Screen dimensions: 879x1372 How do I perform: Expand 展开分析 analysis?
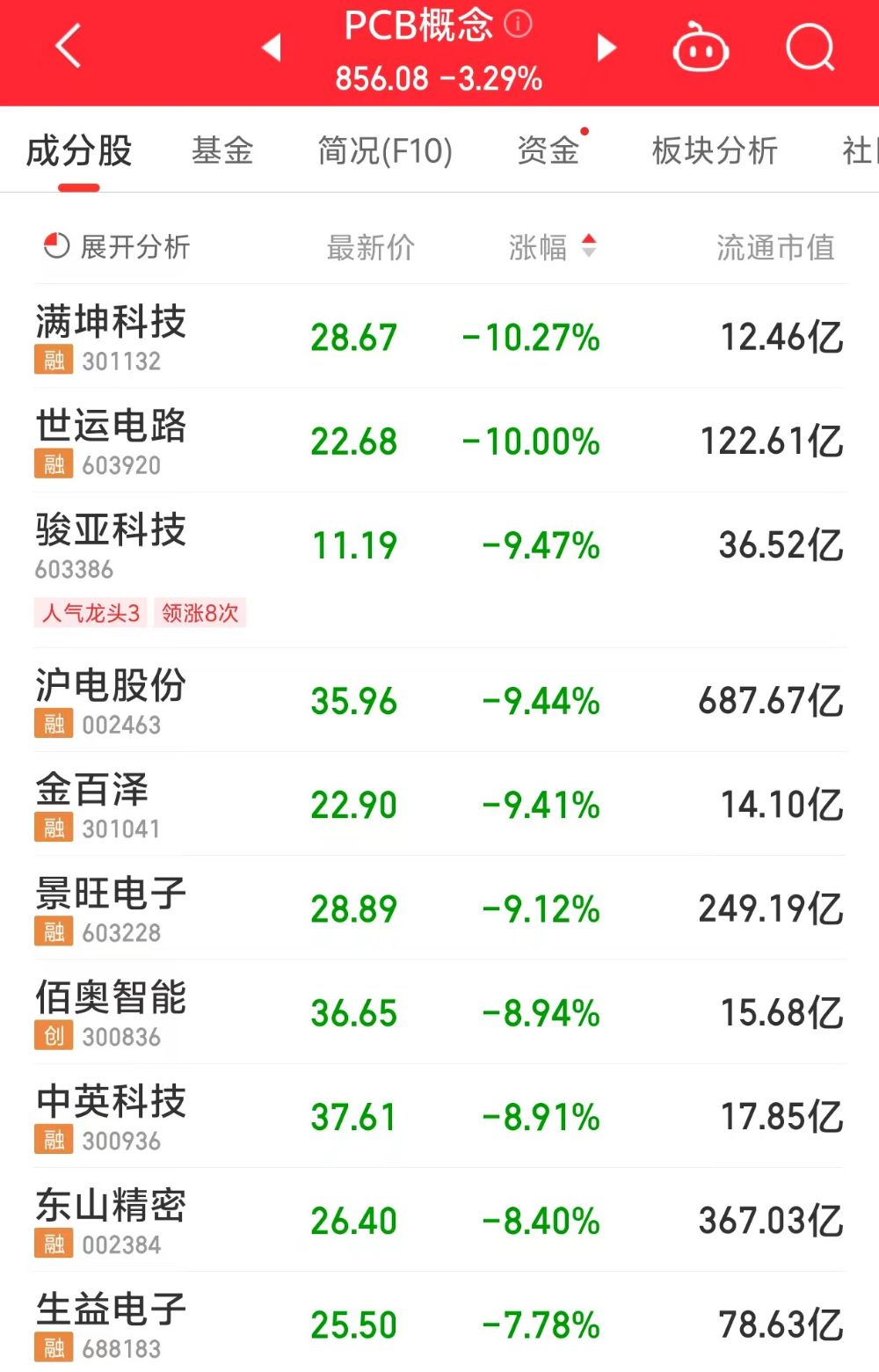[x=117, y=246]
